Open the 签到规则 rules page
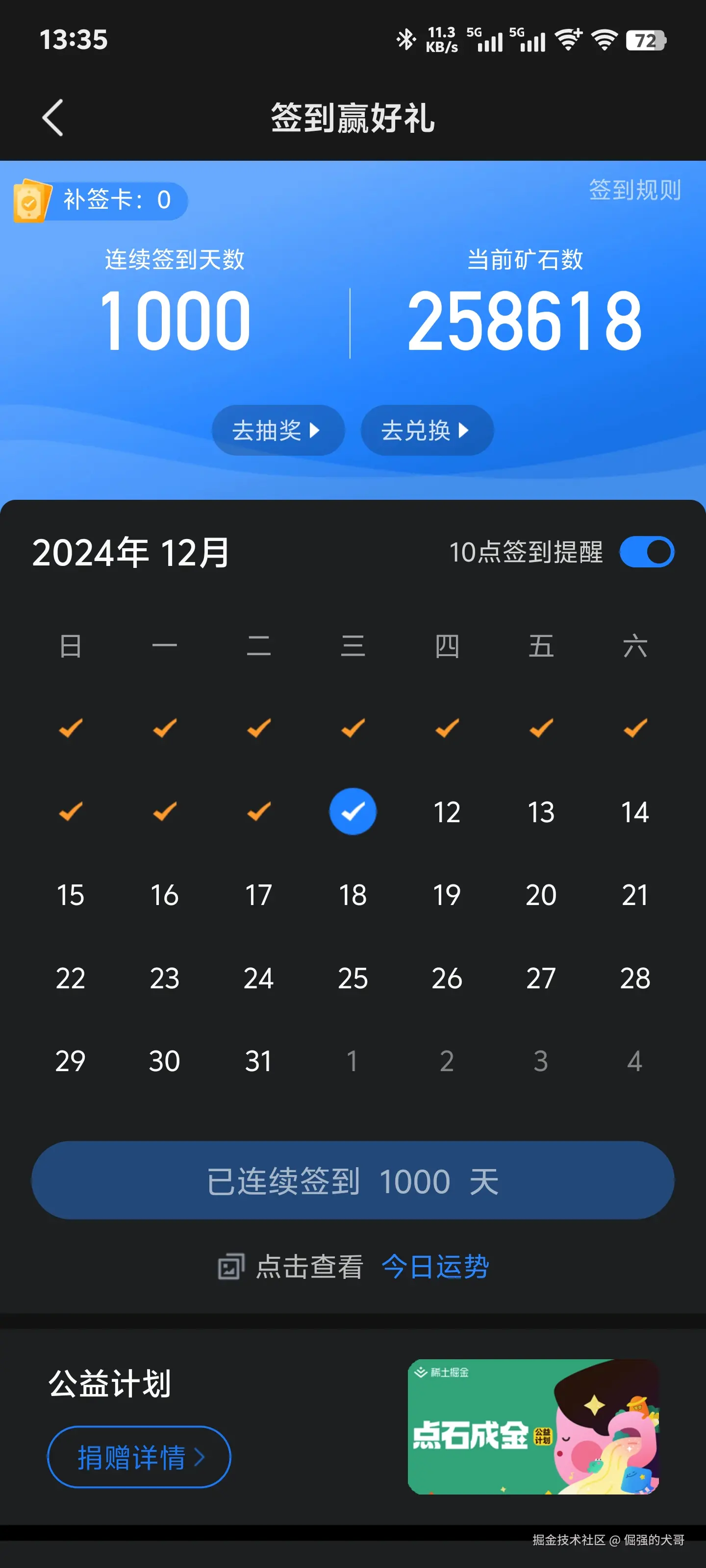This screenshot has width=706, height=1568. pyautogui.click(x=635, y=190)
